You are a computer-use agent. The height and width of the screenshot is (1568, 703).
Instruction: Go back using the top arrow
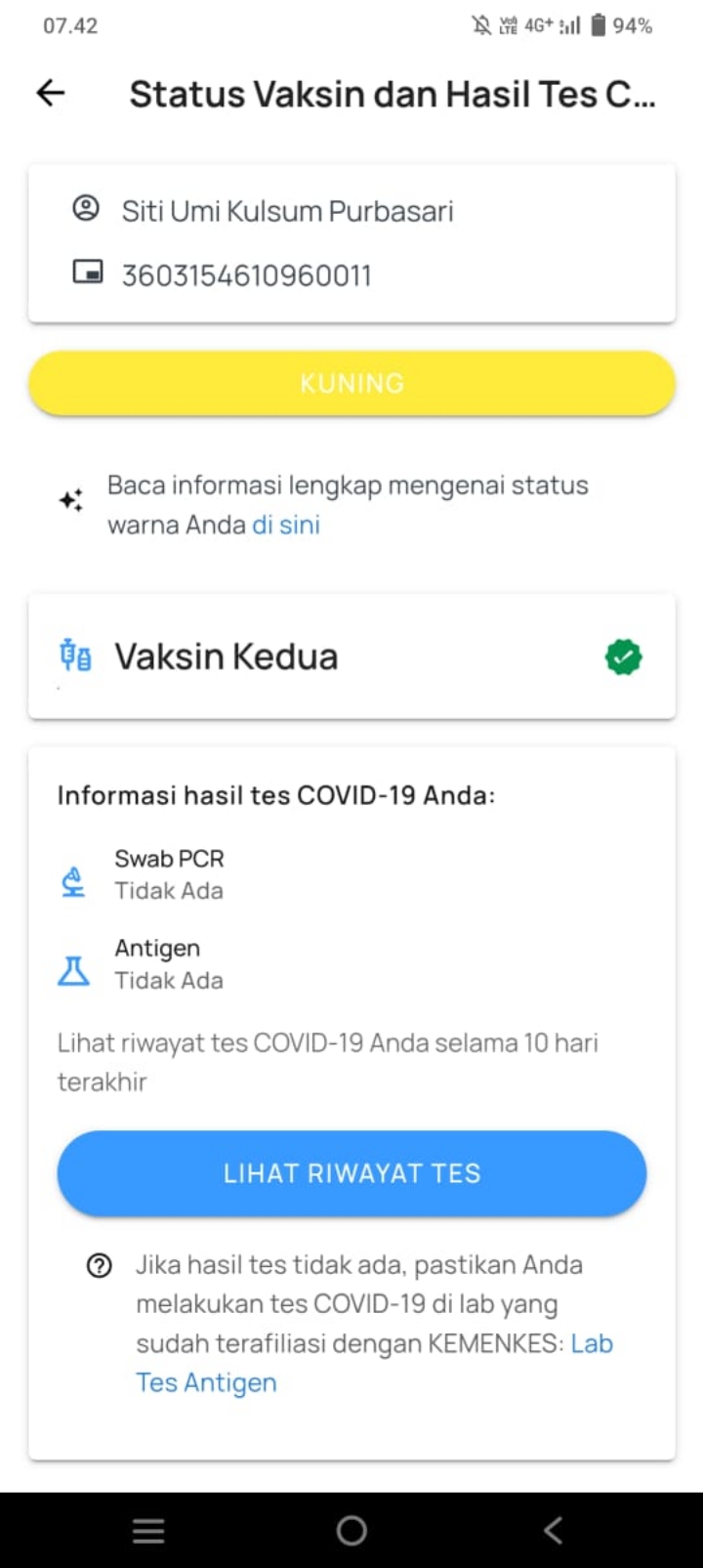click(x=51, y=93)
